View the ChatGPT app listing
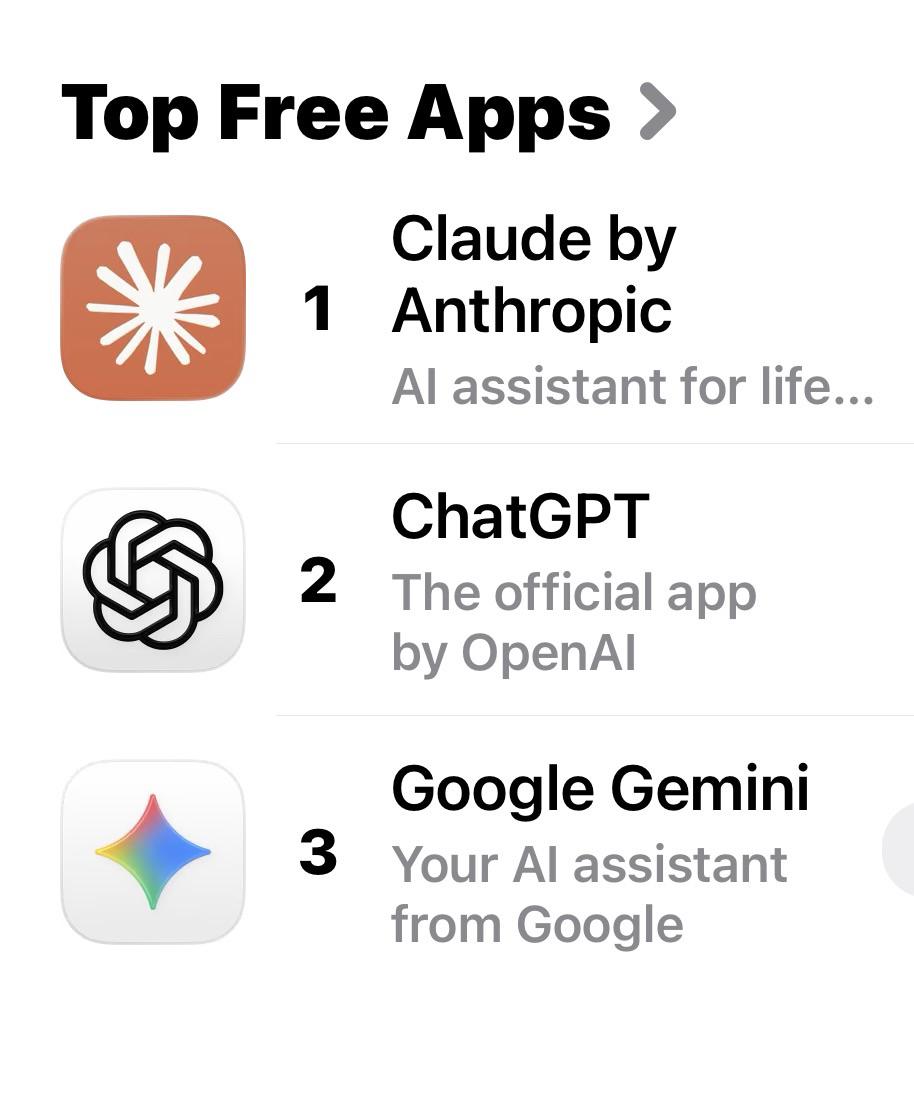 (520, 517)
